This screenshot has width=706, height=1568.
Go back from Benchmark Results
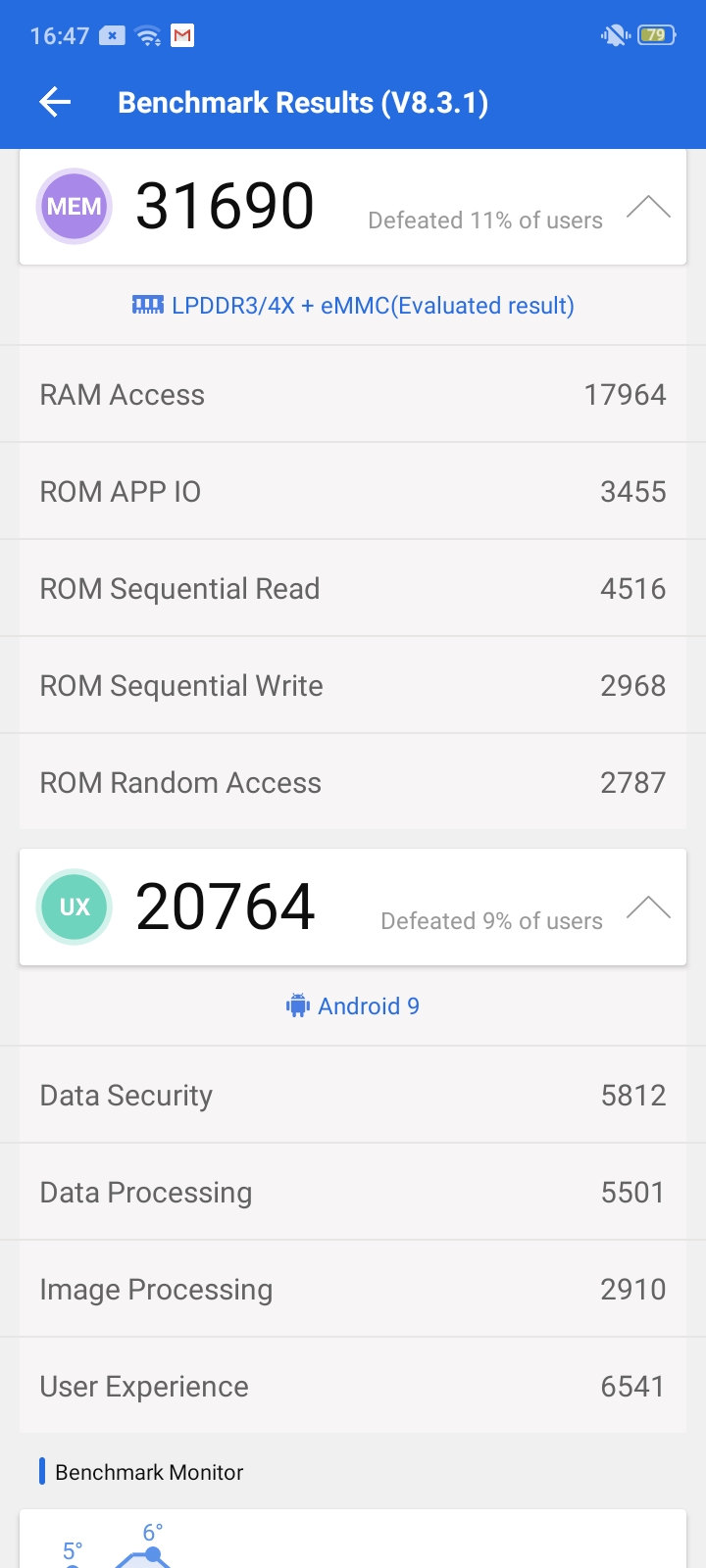[55, 102]
